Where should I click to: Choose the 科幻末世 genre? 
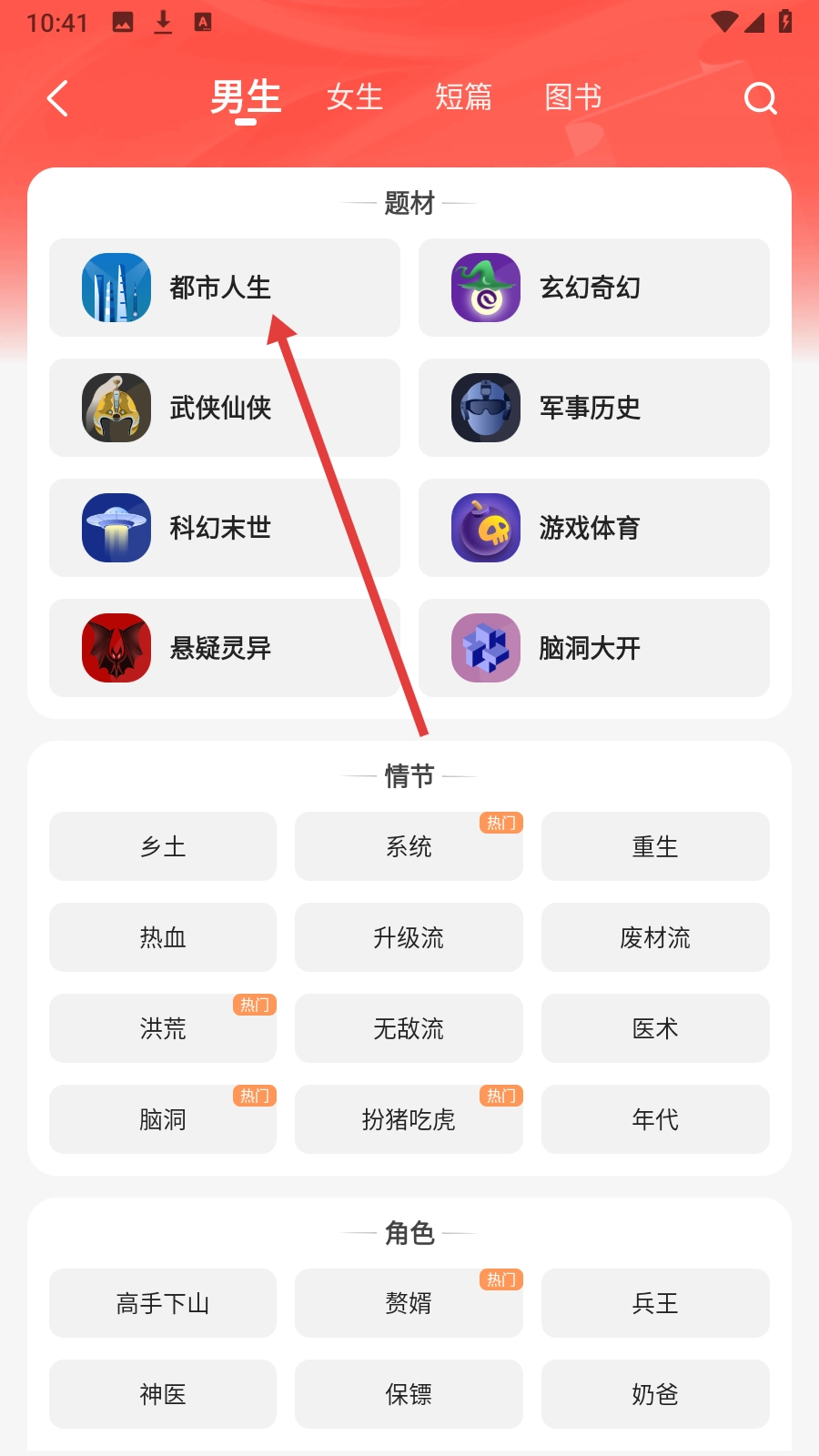(x=224, y=528)
